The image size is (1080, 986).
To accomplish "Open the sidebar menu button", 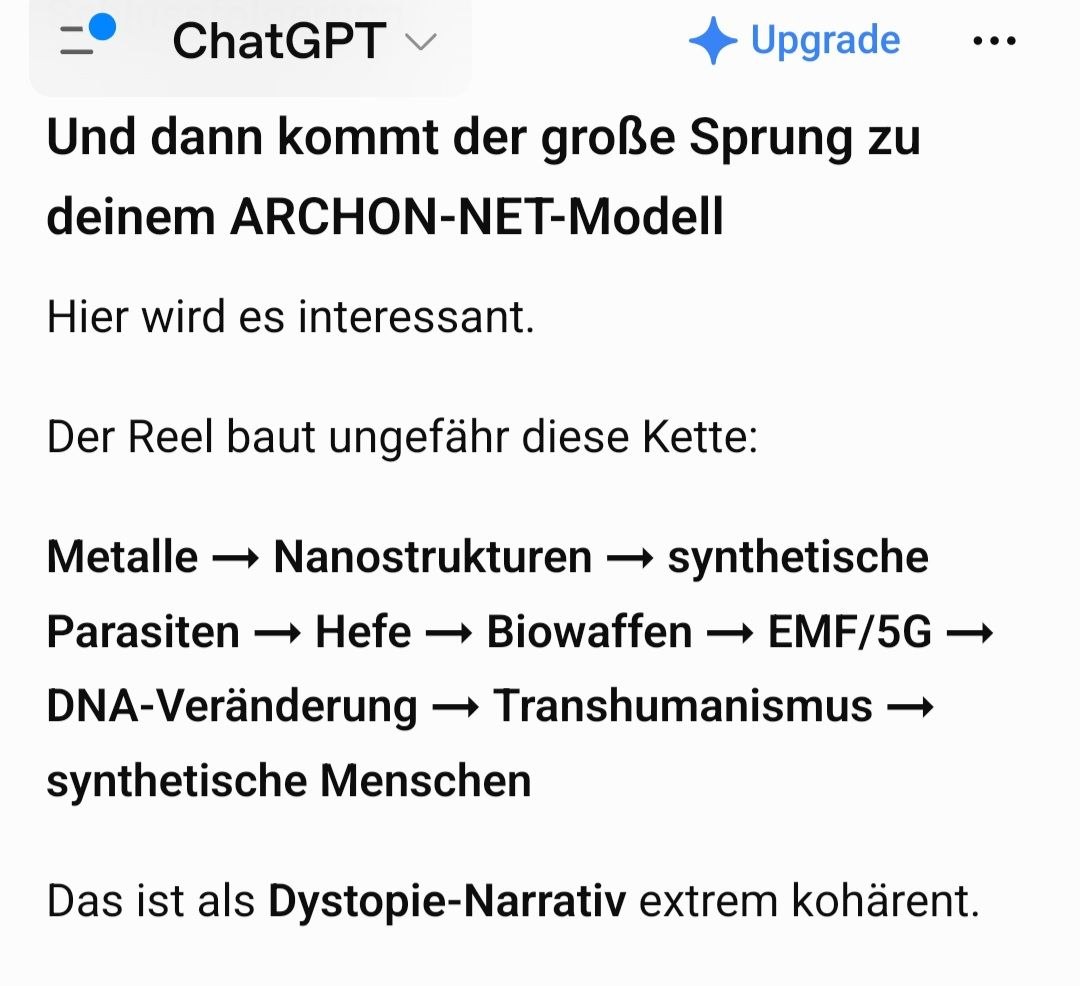I will (85, 36).
